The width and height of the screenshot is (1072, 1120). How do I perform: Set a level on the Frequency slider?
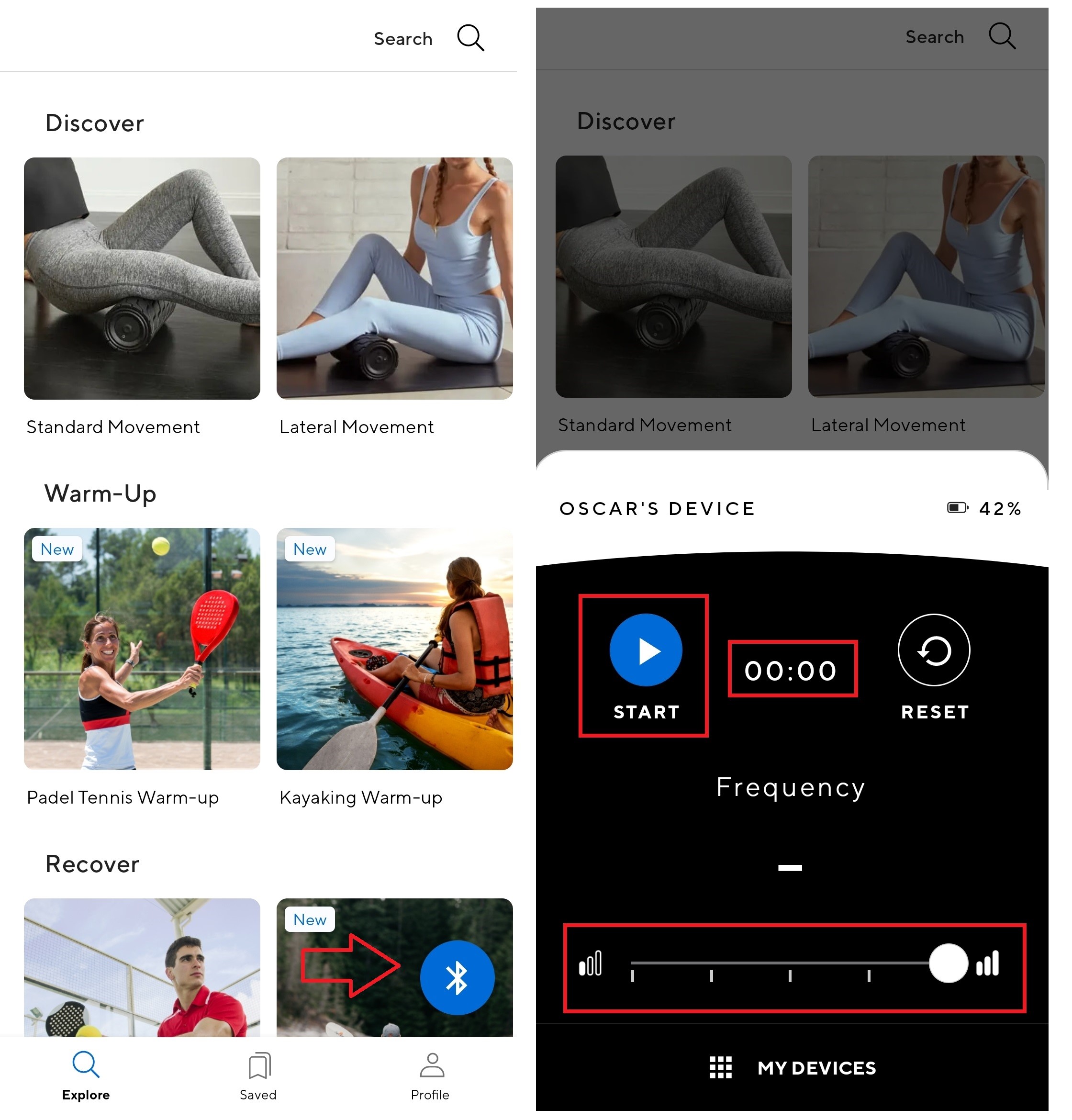point(790,963)
